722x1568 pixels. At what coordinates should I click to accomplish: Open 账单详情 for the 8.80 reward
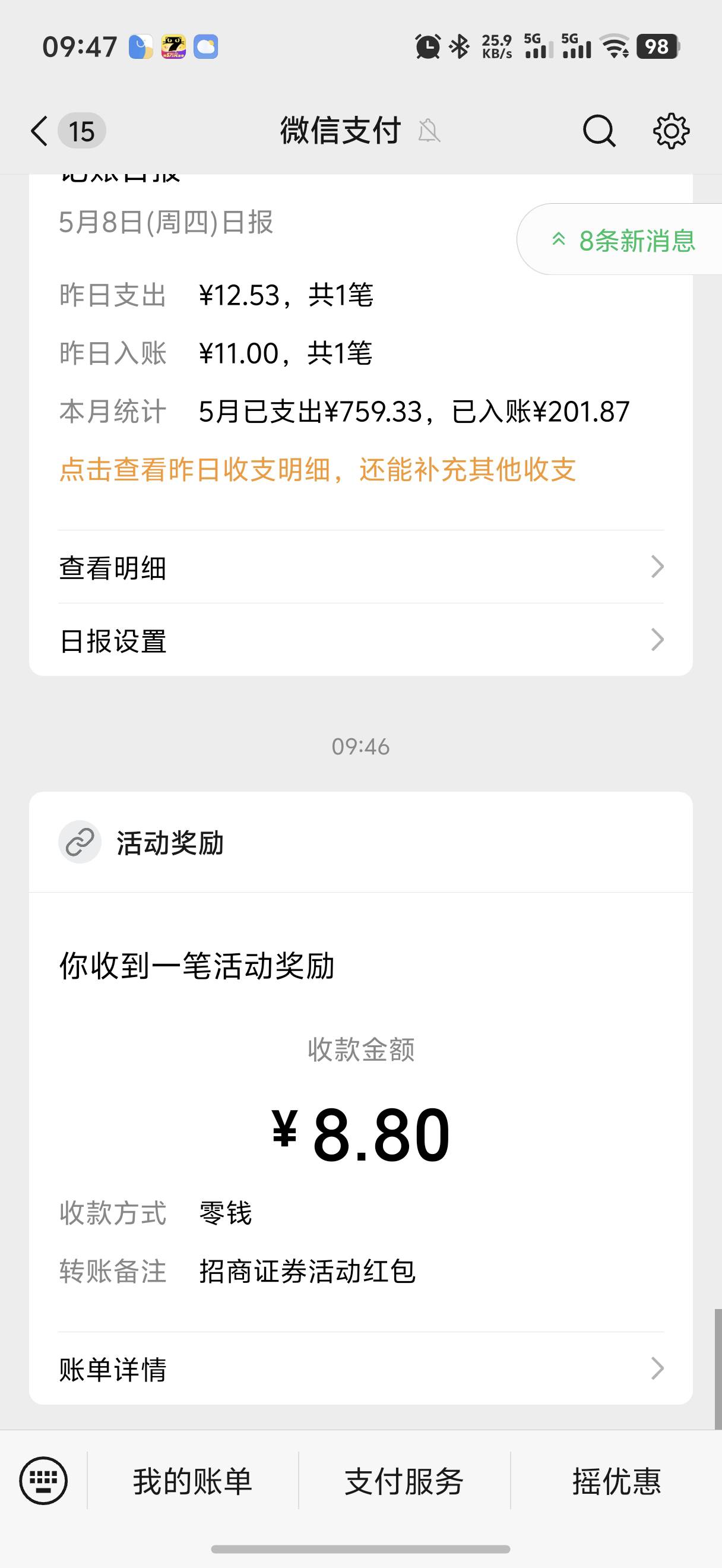(360, 1369)
